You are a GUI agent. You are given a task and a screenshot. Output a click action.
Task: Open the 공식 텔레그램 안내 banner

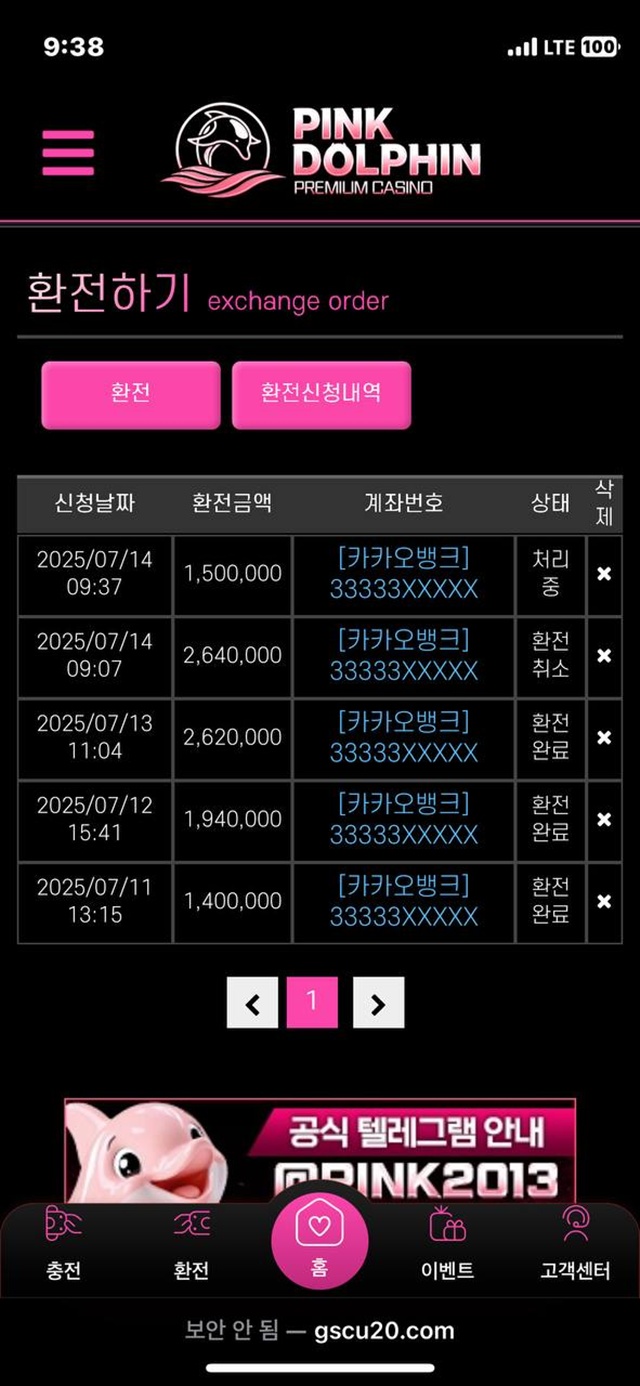coord(320,1150)
